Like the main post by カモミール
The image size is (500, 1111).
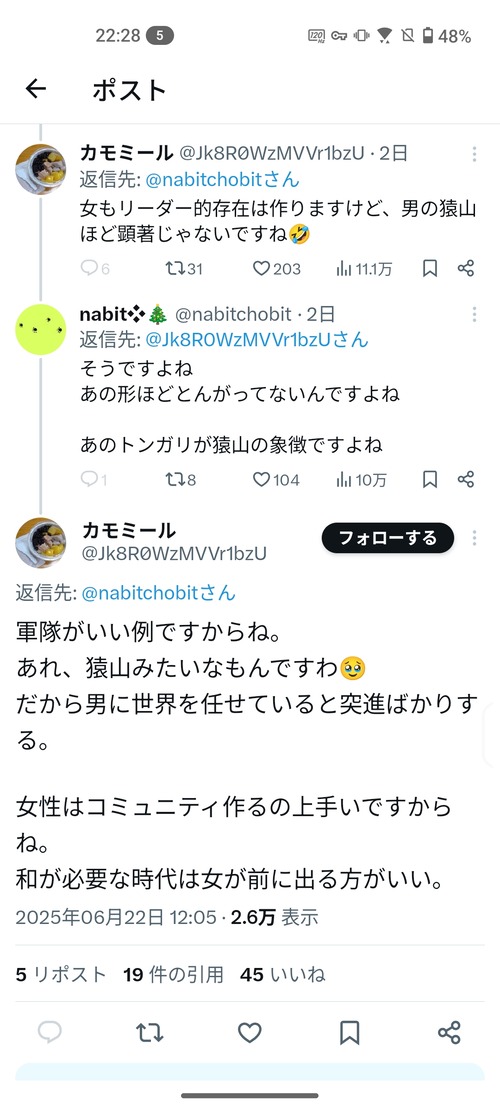249,1032
